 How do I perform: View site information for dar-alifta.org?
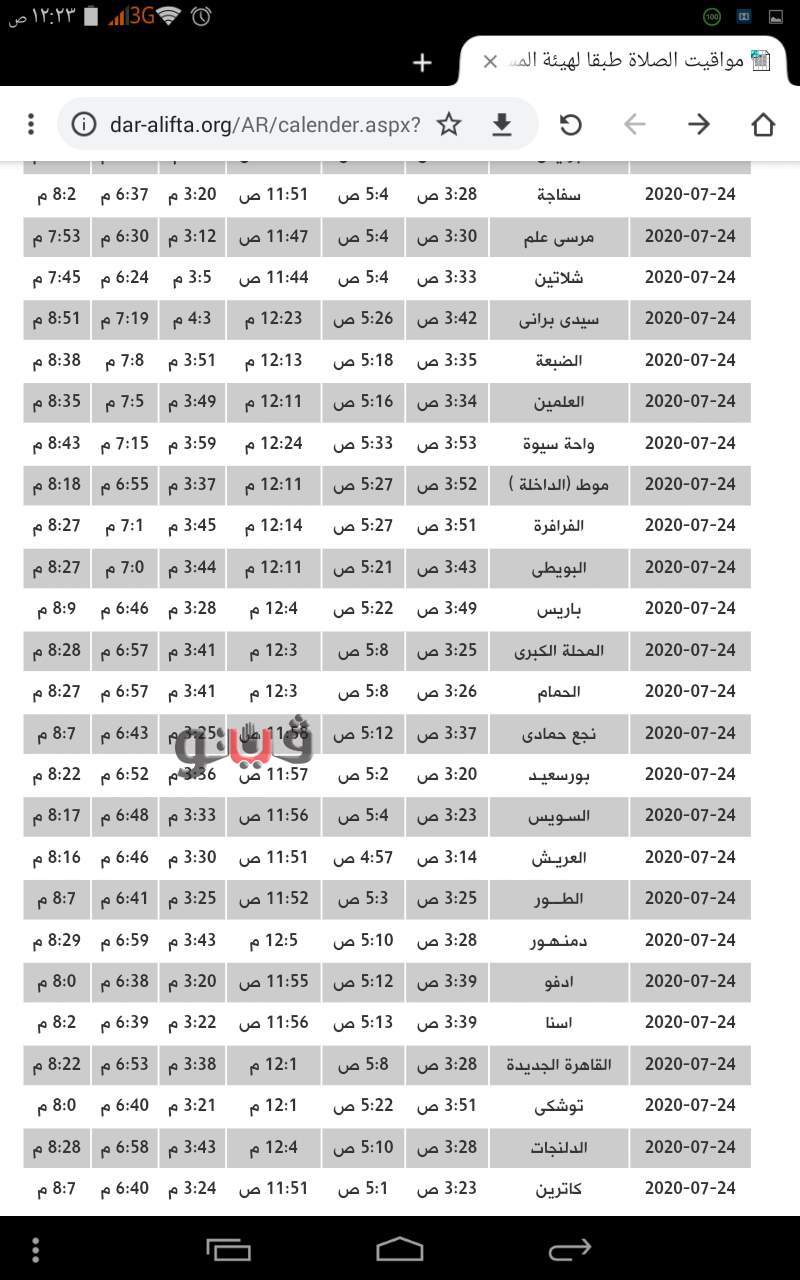[x=85, y=124]
